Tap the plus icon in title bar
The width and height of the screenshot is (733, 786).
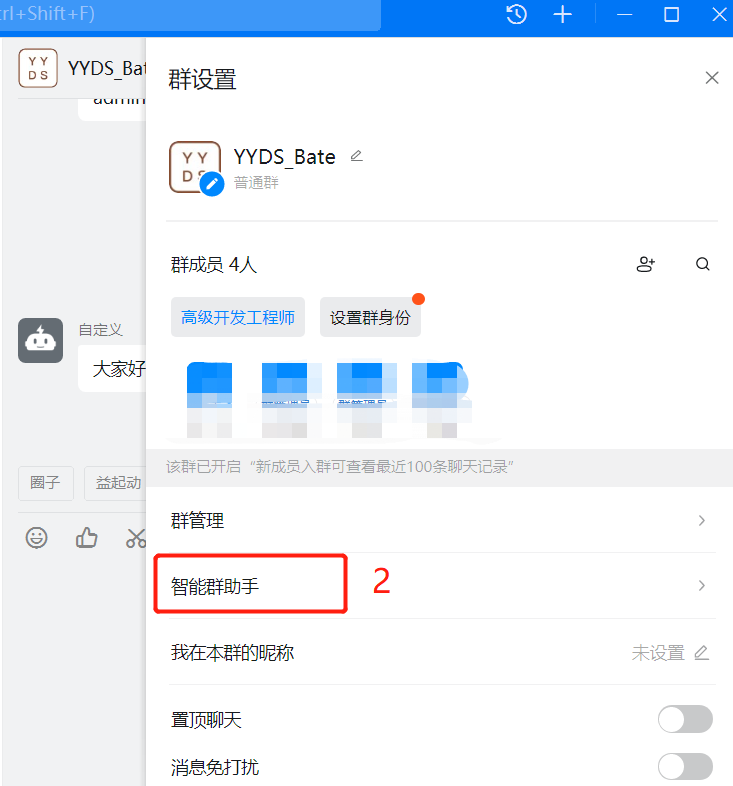pos(563,15)
